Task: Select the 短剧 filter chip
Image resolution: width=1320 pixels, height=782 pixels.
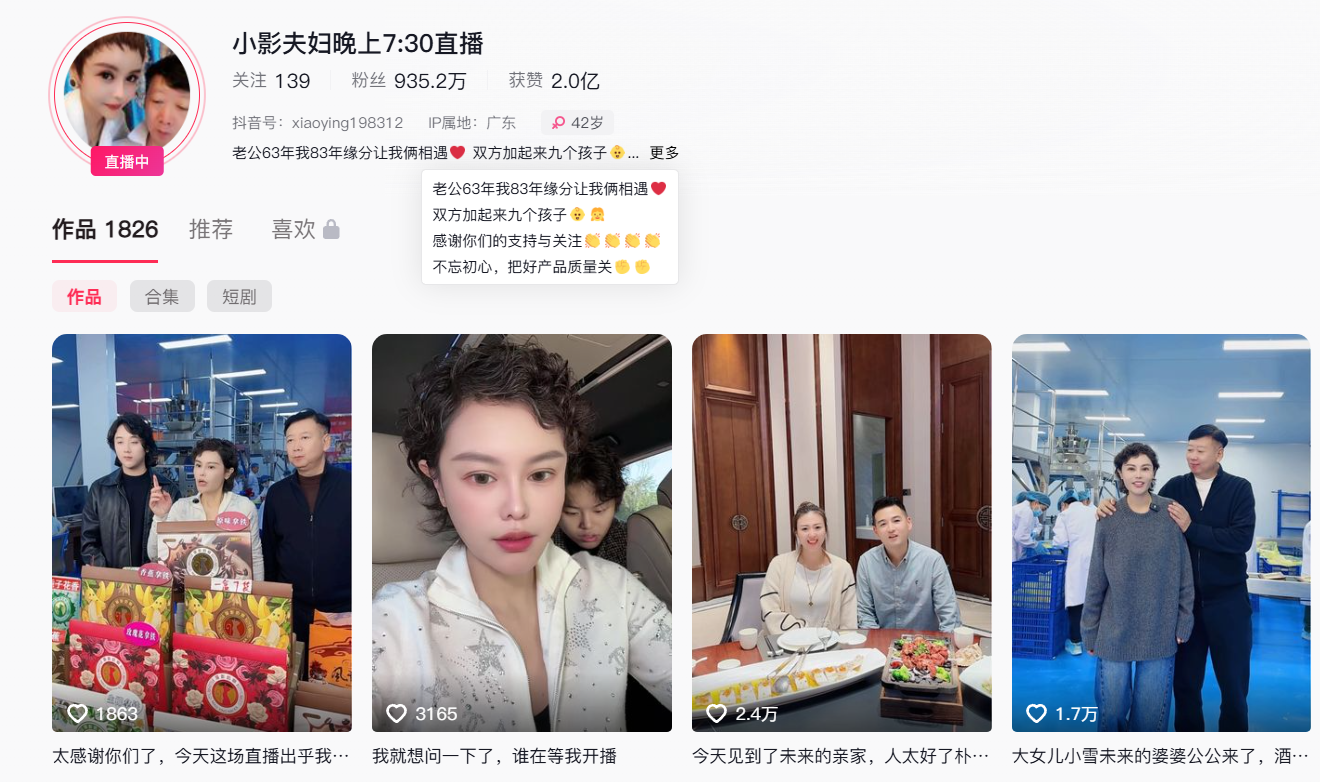Action: 239,297
